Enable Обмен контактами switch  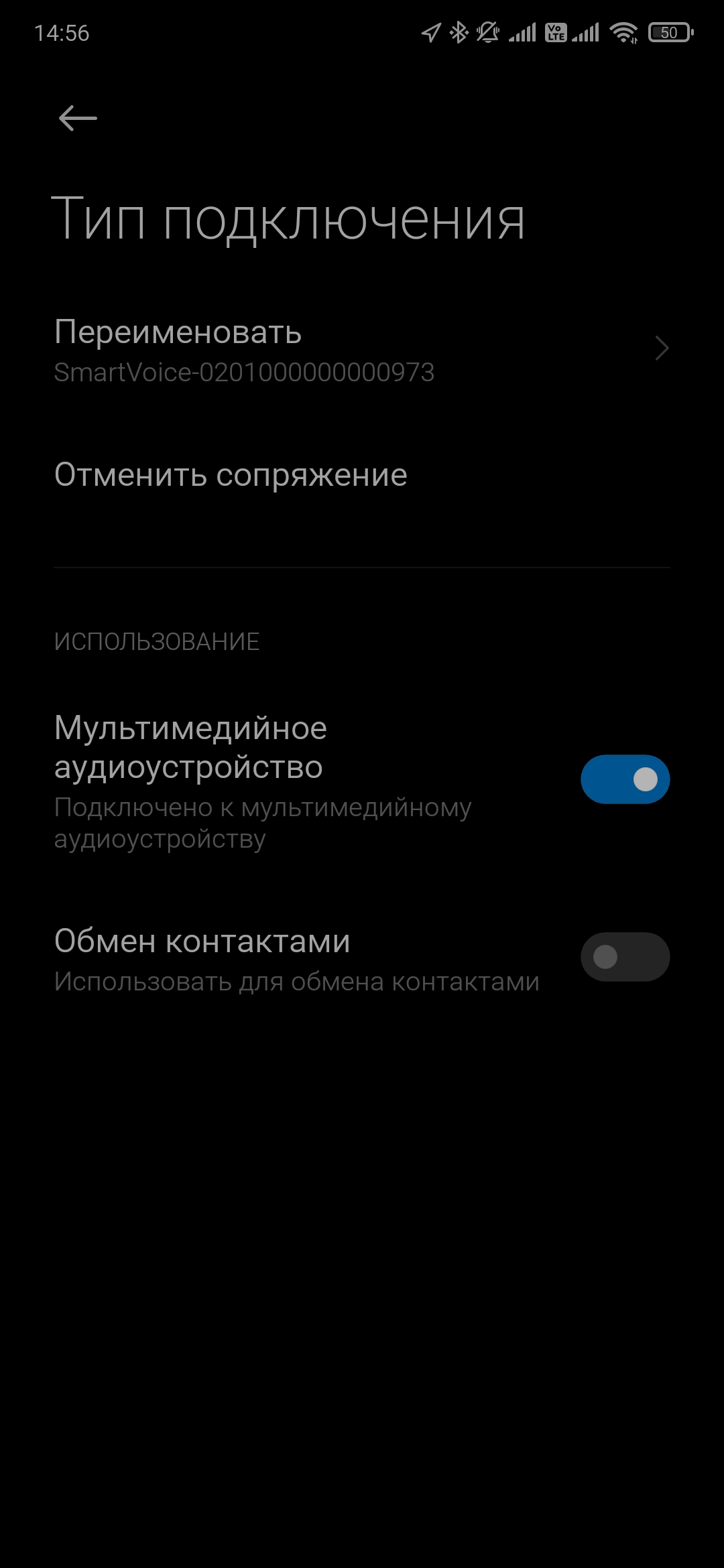625,957
